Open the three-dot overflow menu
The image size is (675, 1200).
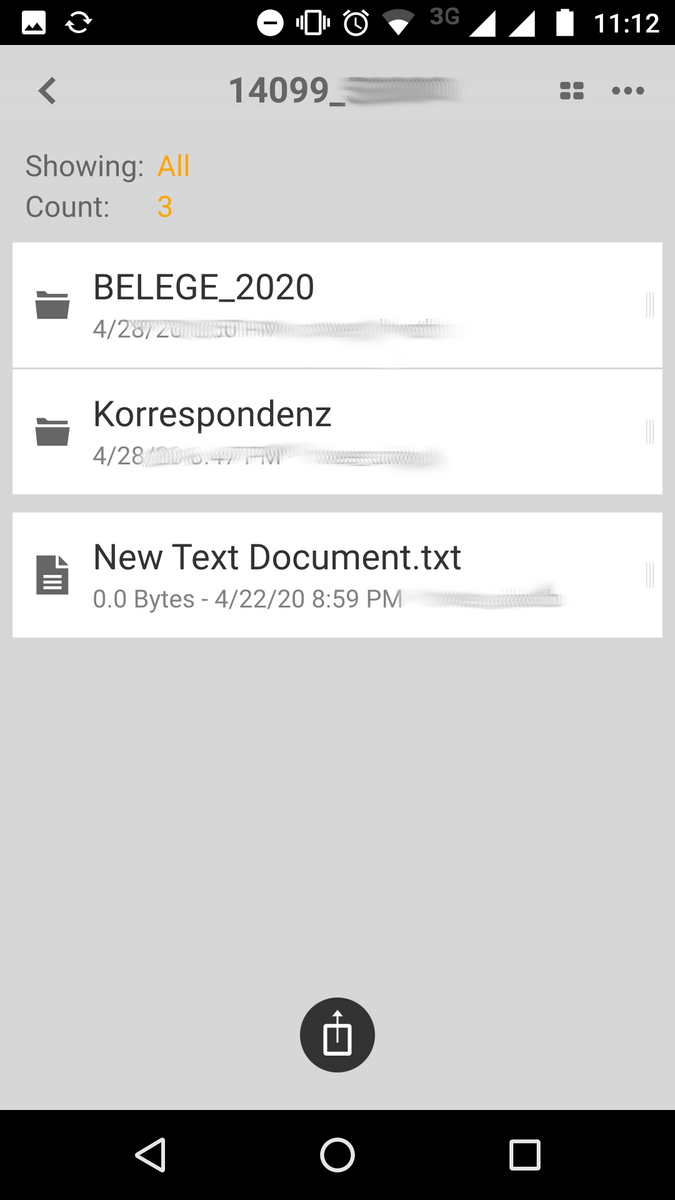(x=628, y=91)
